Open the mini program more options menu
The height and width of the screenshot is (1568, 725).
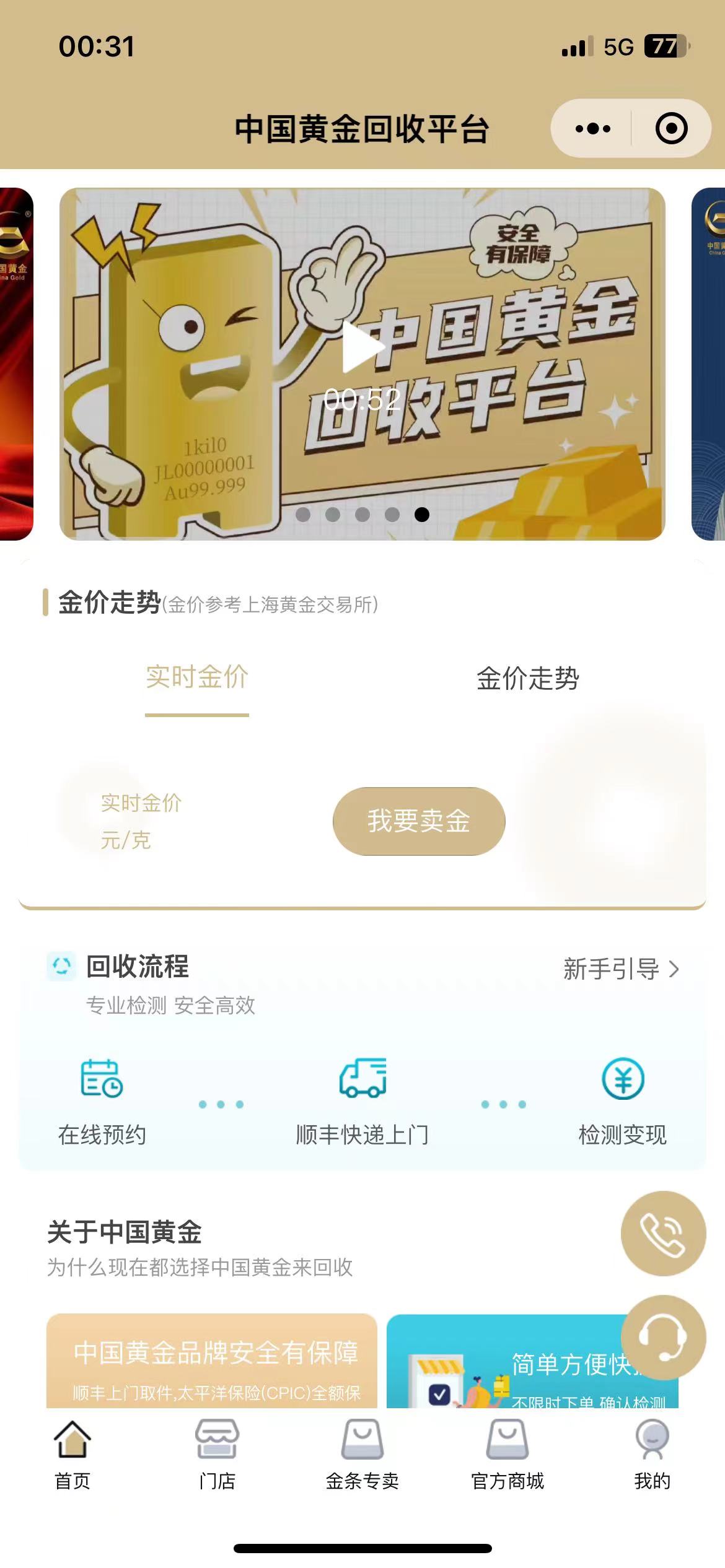[x=592, y=129]
